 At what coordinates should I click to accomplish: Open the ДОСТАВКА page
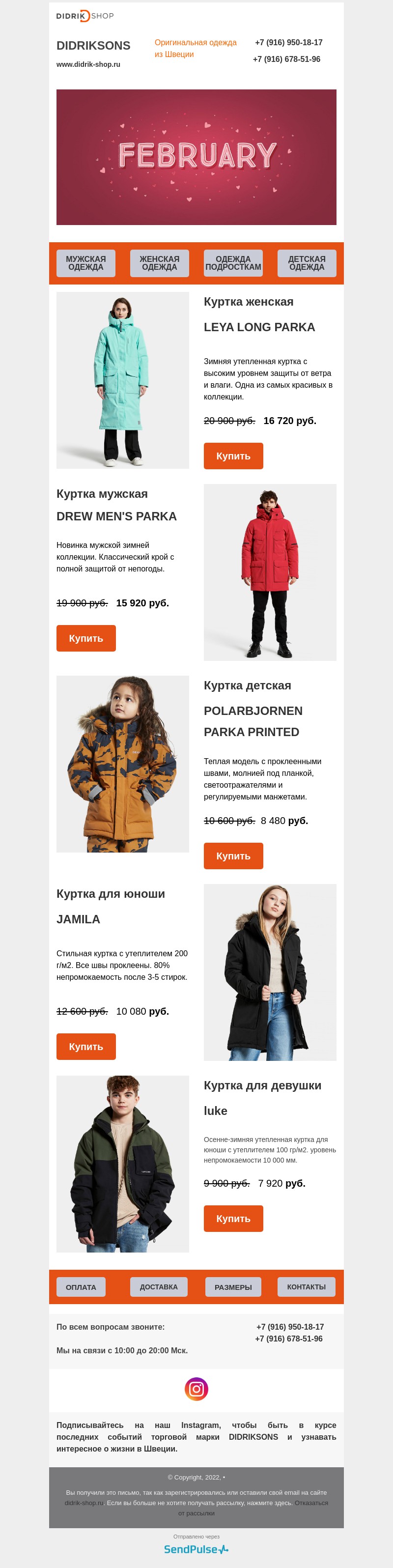tap(159, 1287)
